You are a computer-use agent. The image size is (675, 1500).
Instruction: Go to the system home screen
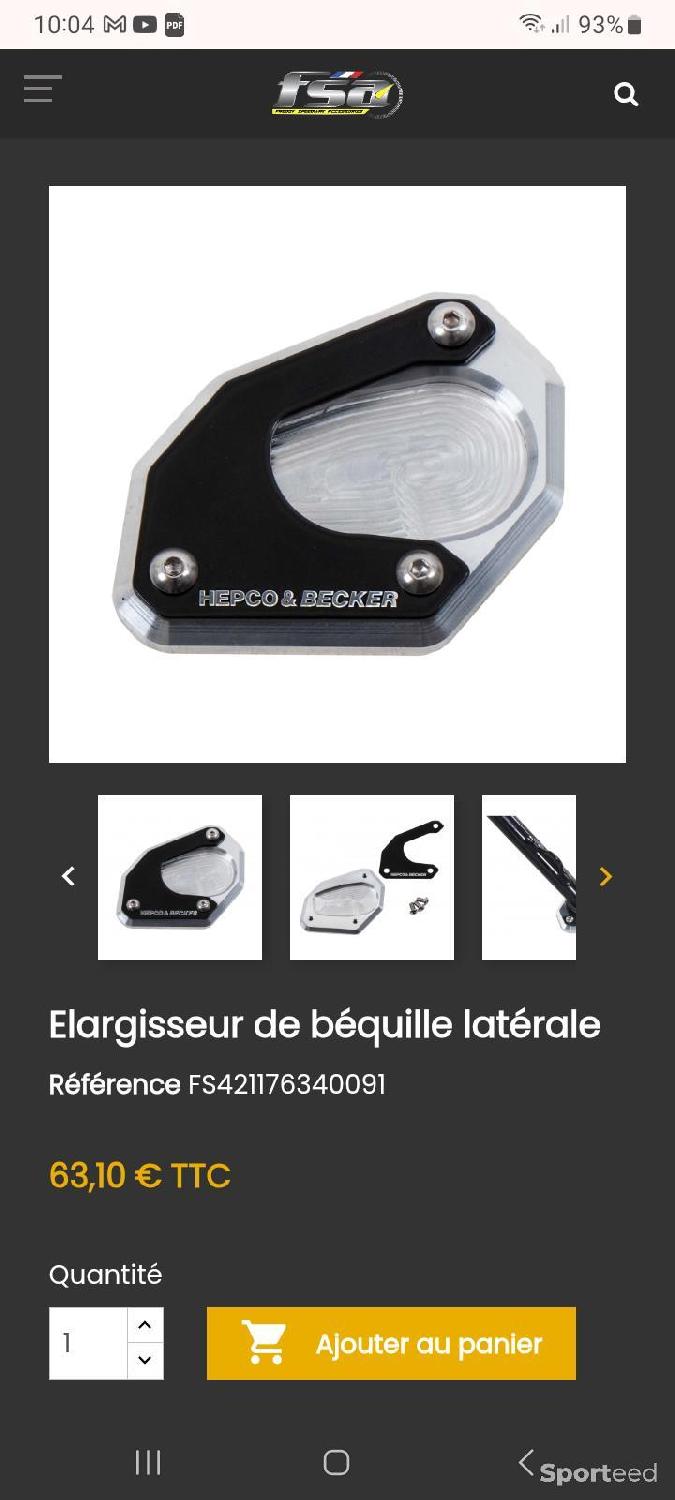337,1463
